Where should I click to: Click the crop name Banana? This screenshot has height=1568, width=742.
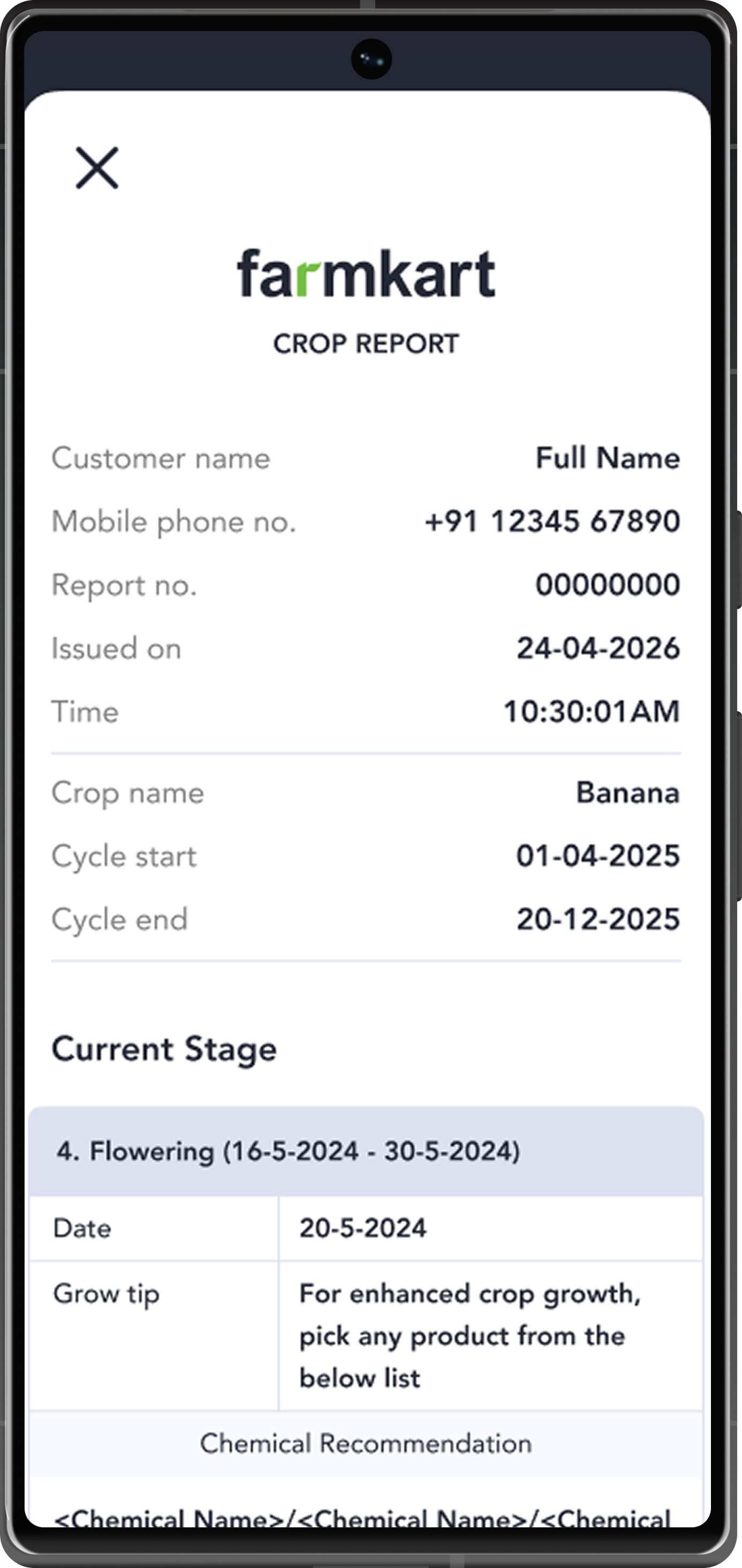[x=627, y=792]
